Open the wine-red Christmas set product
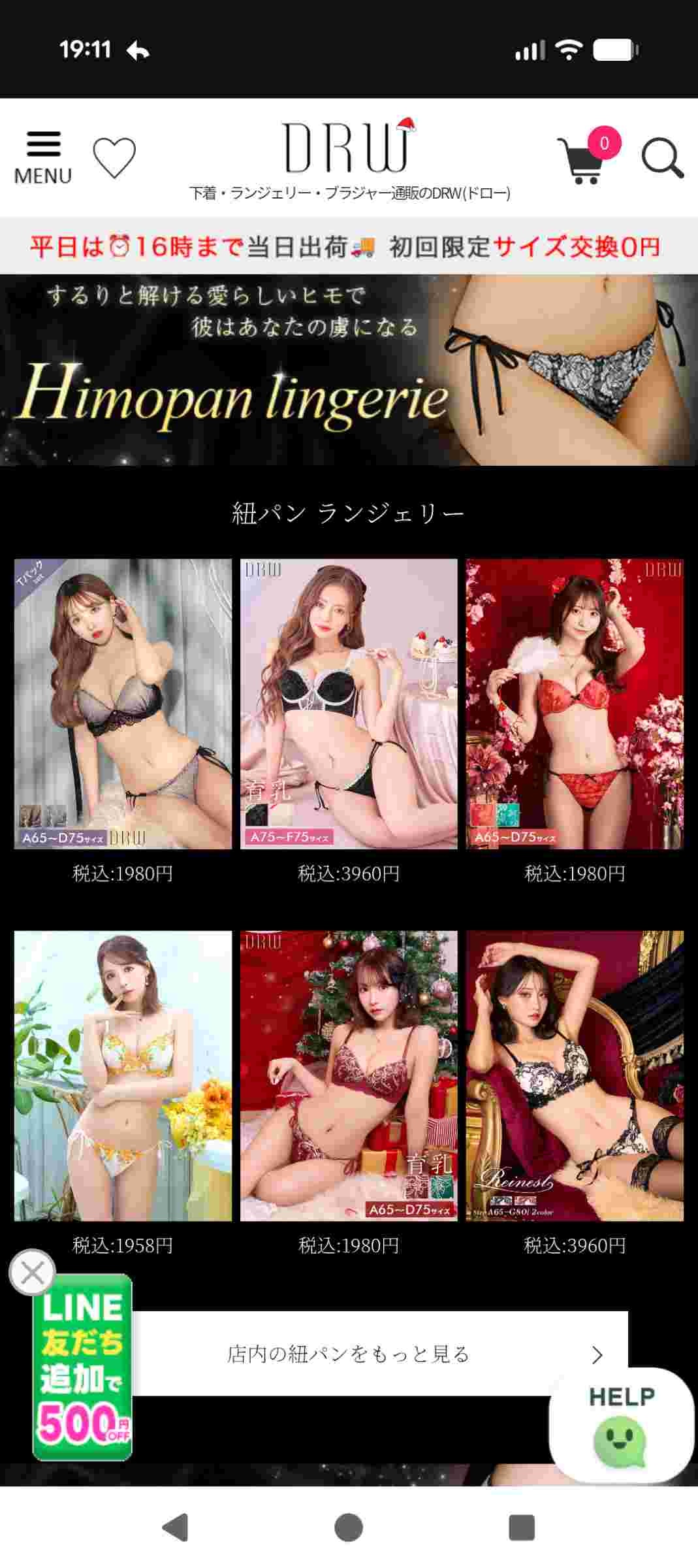The width and height of the screenshot is (698, 1568). tap(349, 1075)
